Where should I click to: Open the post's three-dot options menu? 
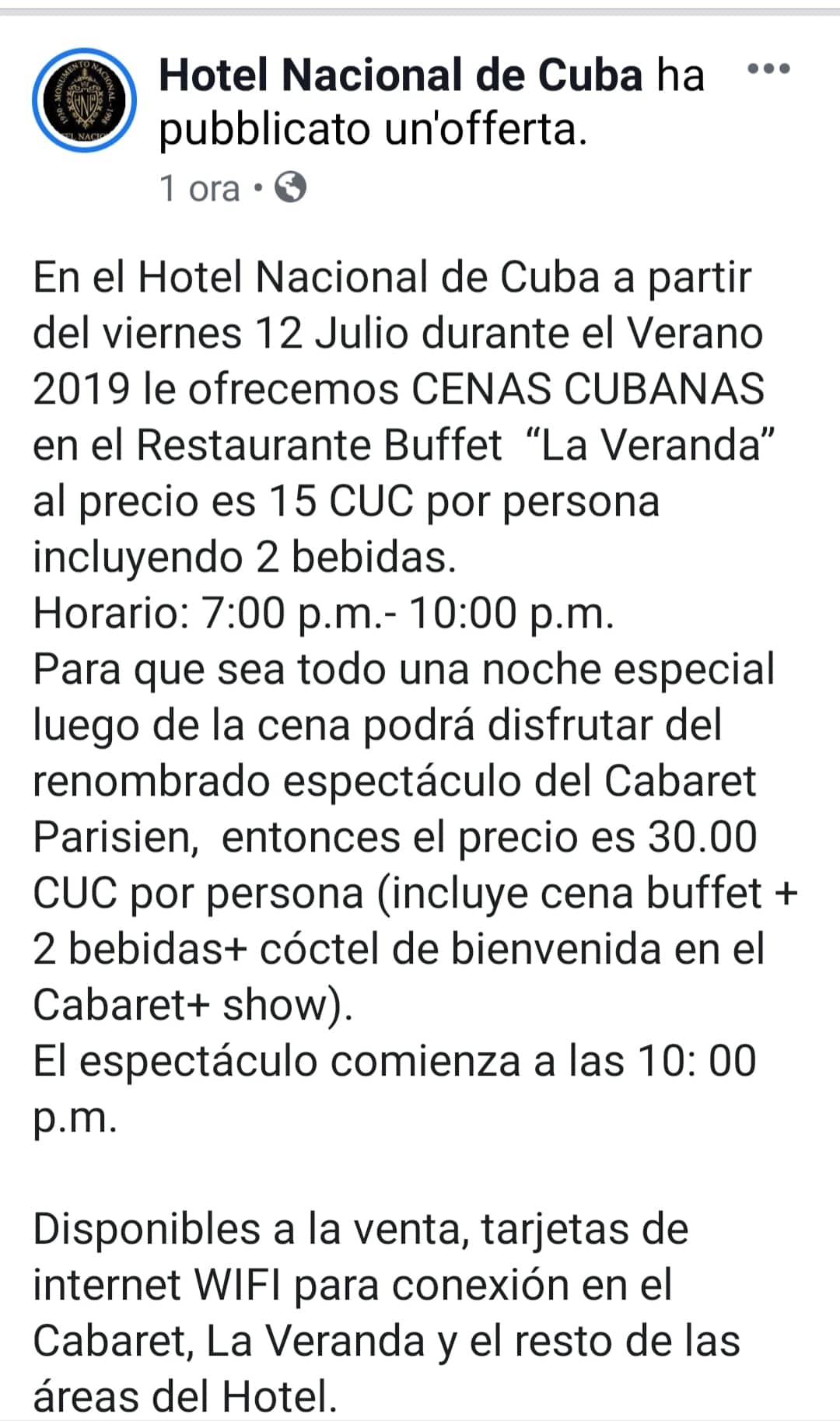pos(768,69)
